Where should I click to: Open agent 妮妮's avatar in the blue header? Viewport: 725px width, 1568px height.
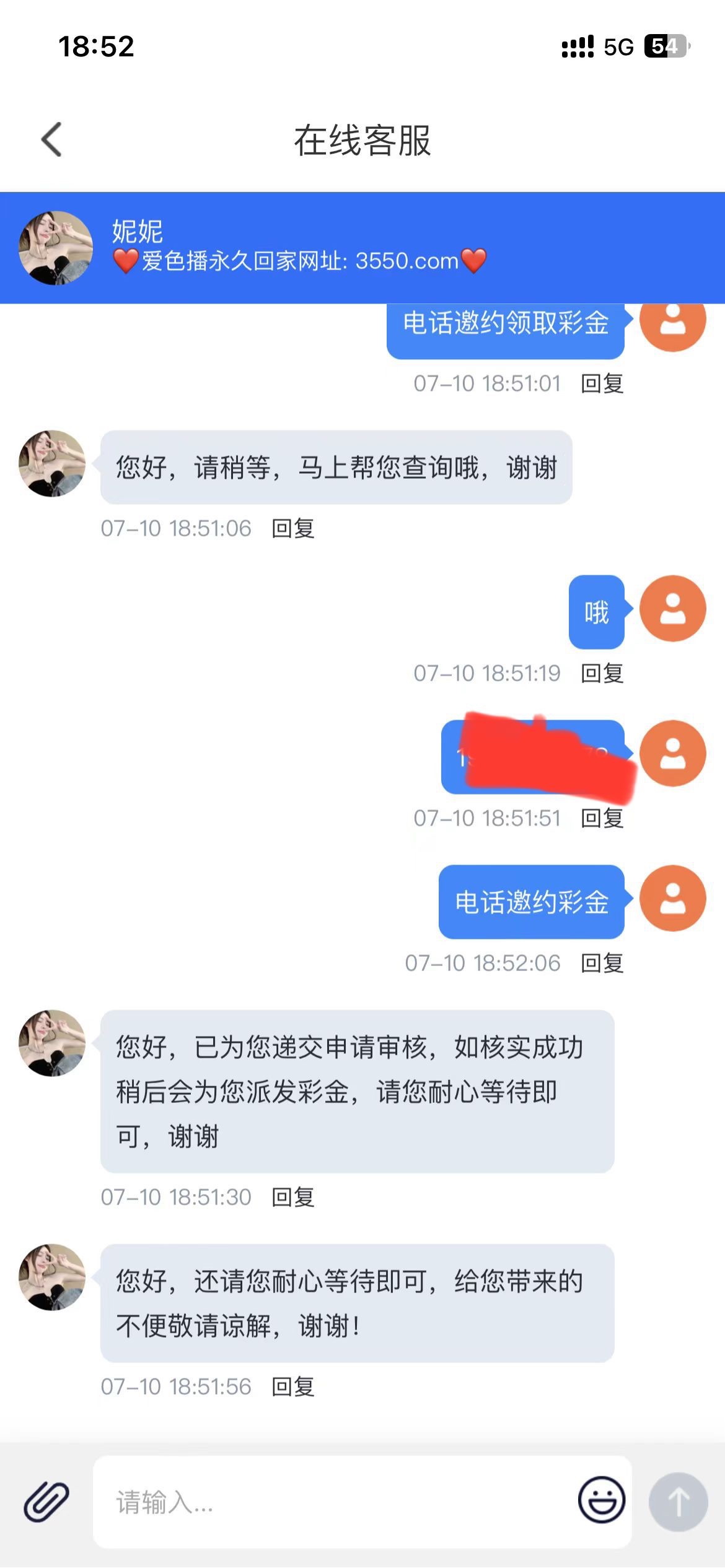56,248
